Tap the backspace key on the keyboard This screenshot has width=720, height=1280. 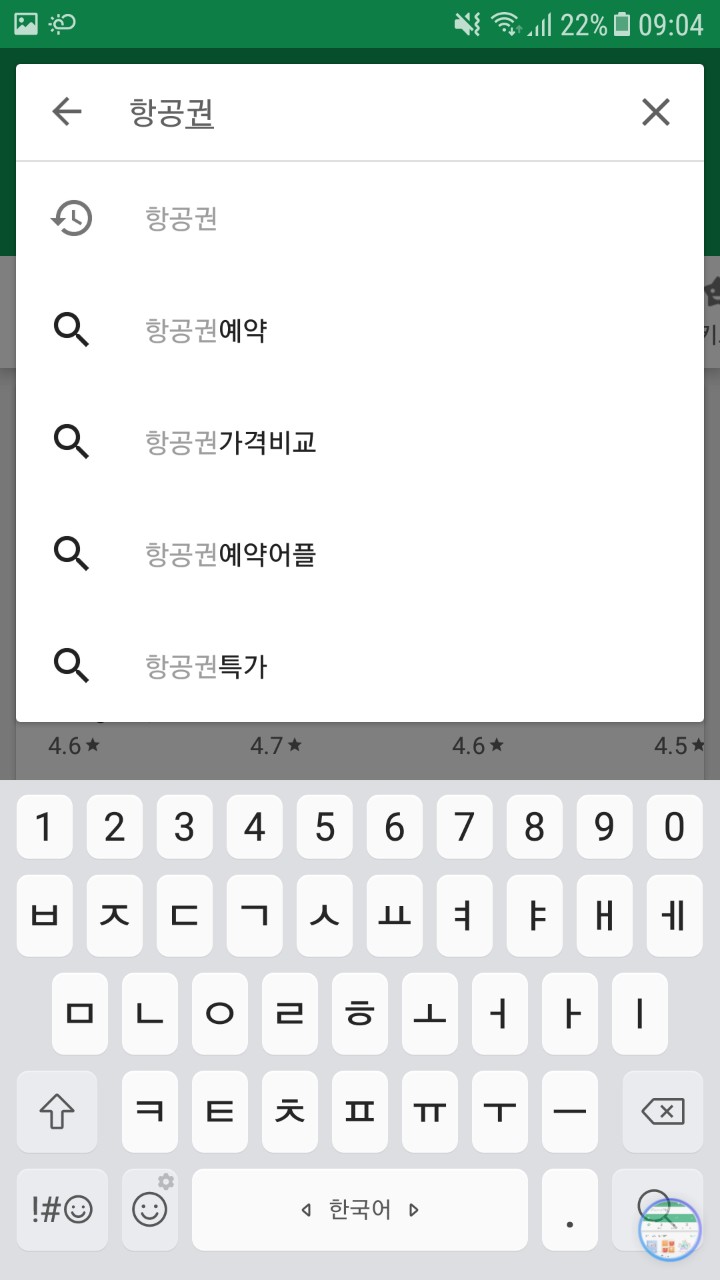pyautogui.click(x=662, y=1111)
